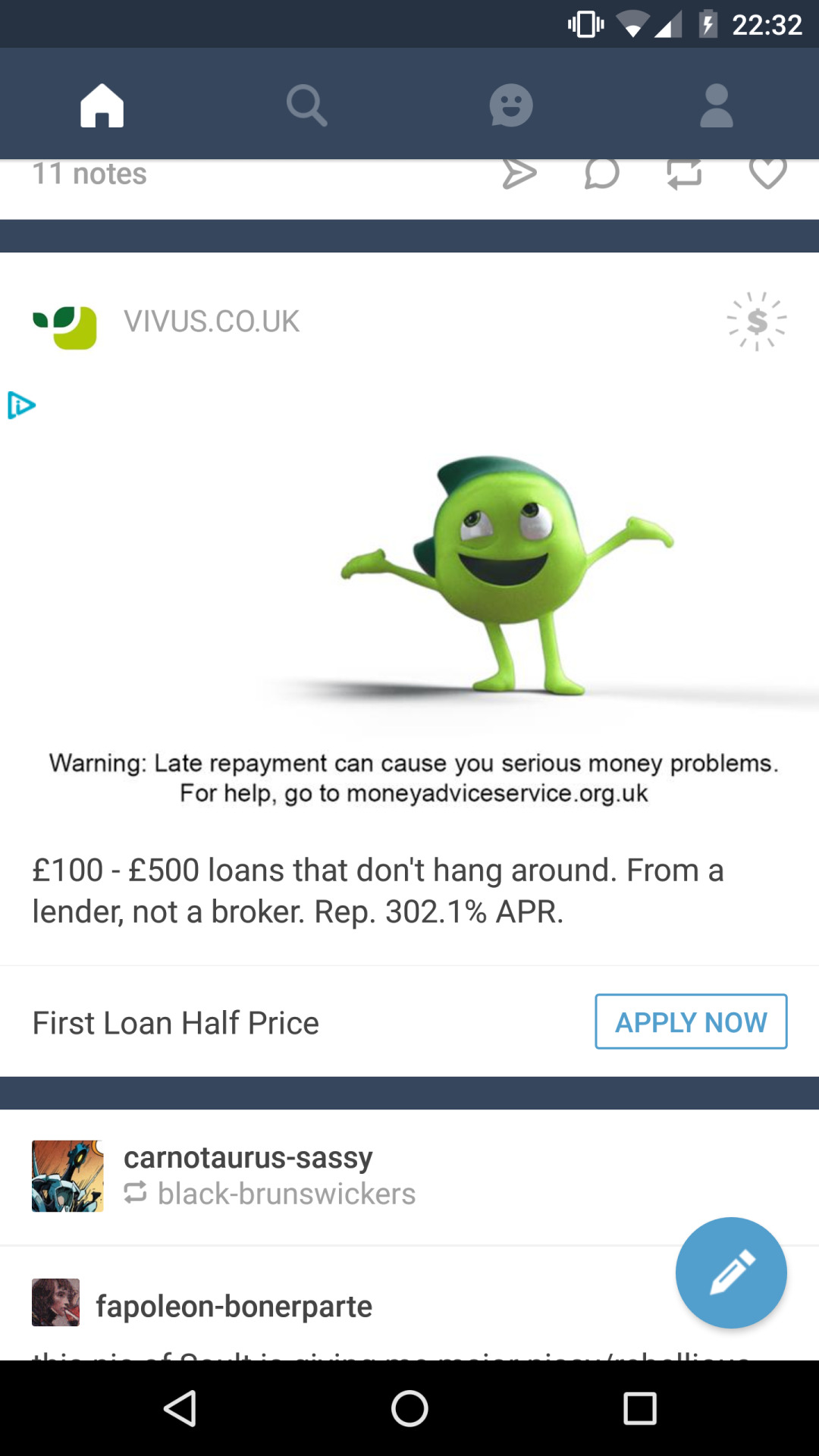This screenshot has width=819, height=1456.
Task: Go back with system back button
Action: 180,1409
